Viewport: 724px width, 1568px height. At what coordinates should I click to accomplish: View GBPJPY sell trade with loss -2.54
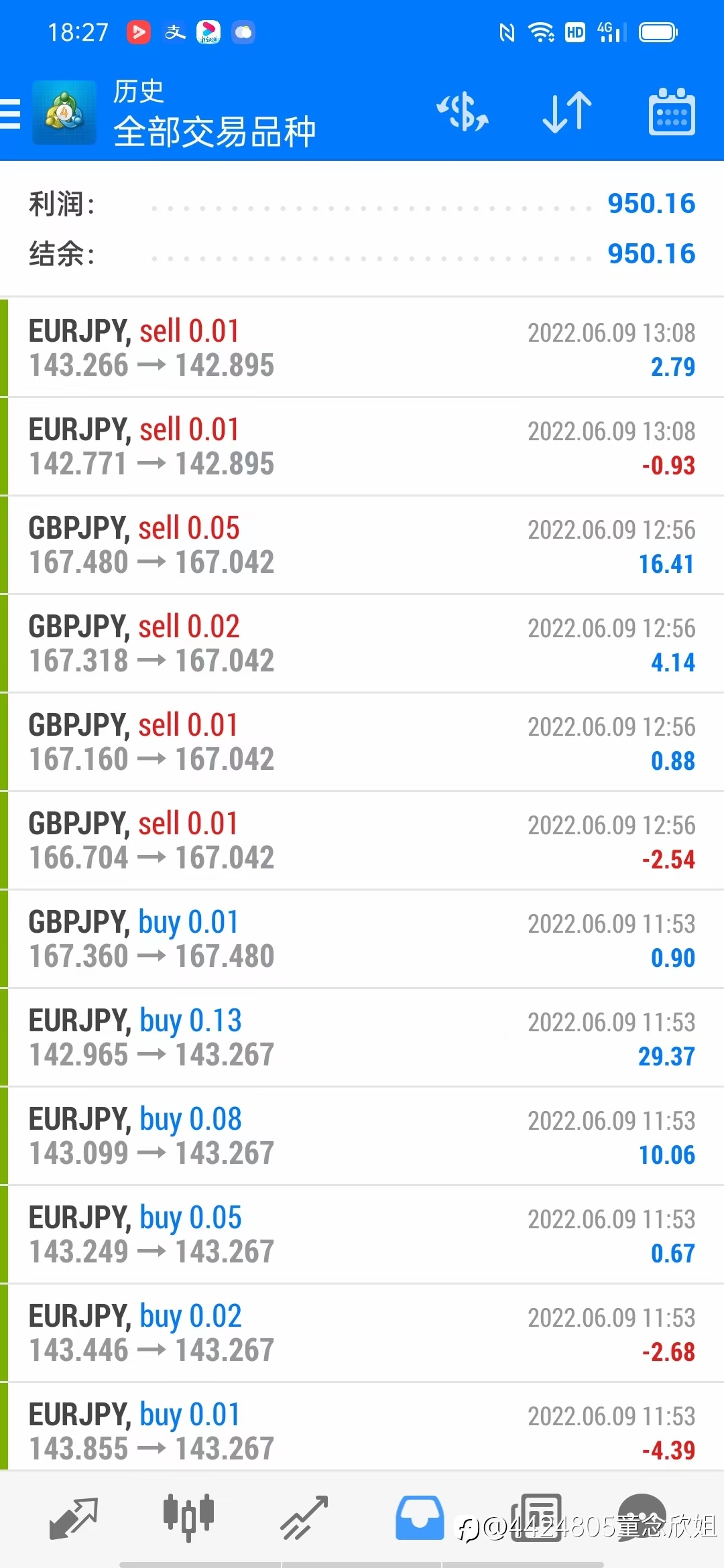click(362, 841)
